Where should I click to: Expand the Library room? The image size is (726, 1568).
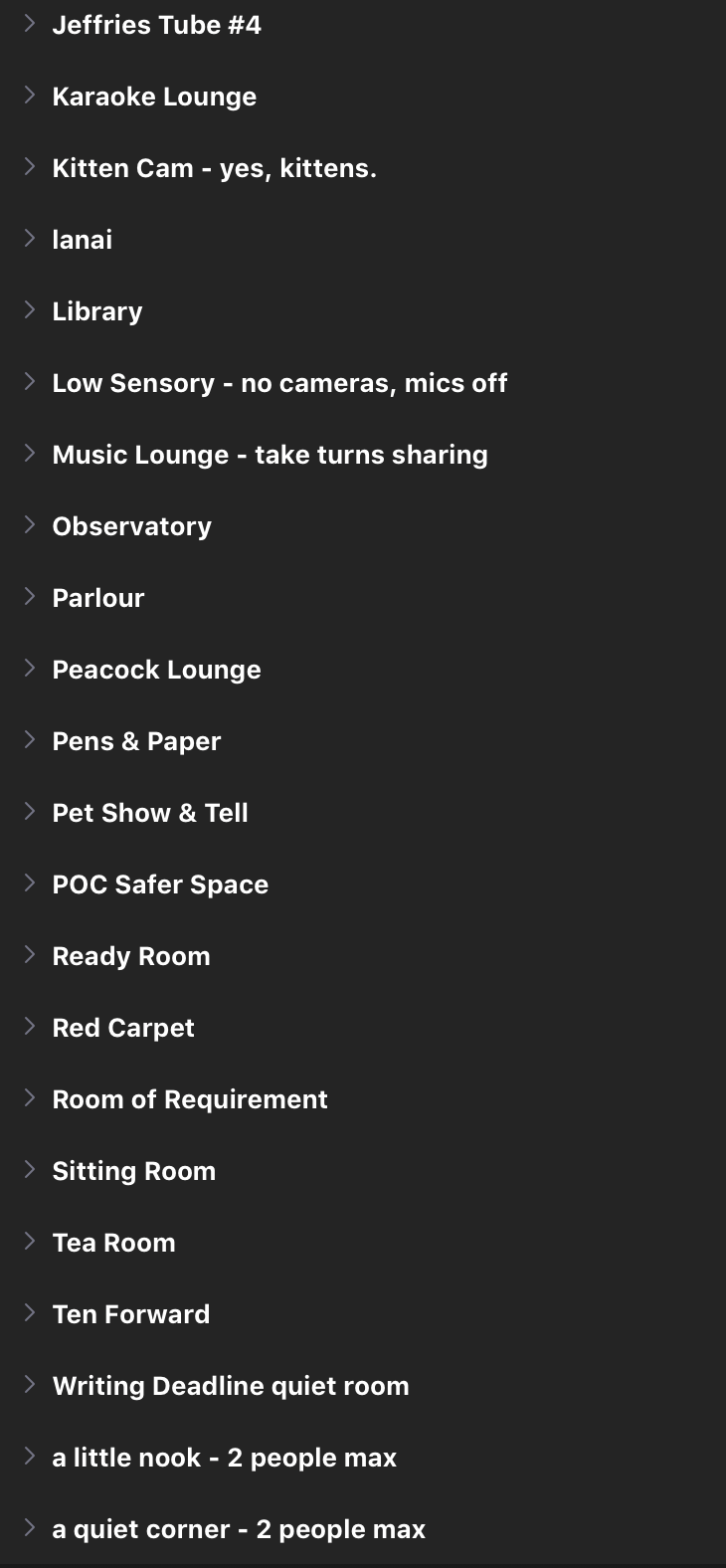pos(30,309)
